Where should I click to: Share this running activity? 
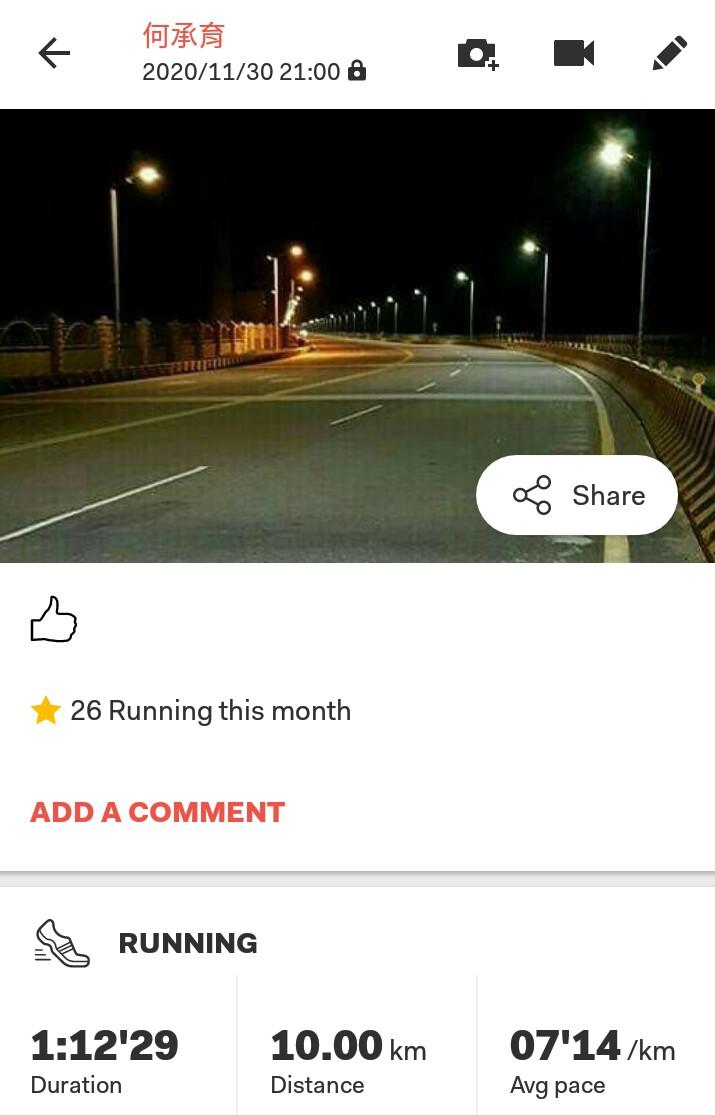pos(577,495)
